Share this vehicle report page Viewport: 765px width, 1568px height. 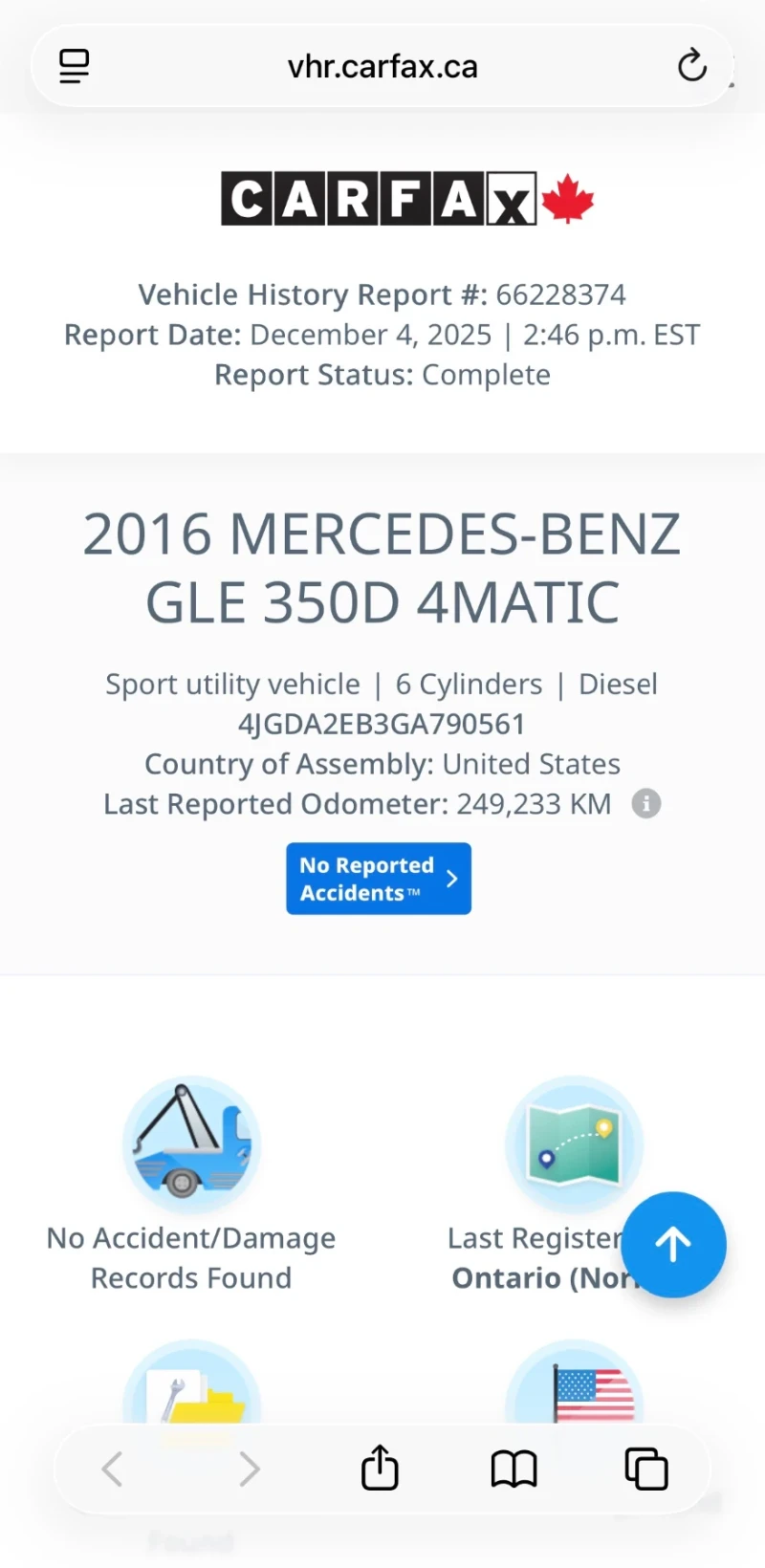pos(380,1468)
